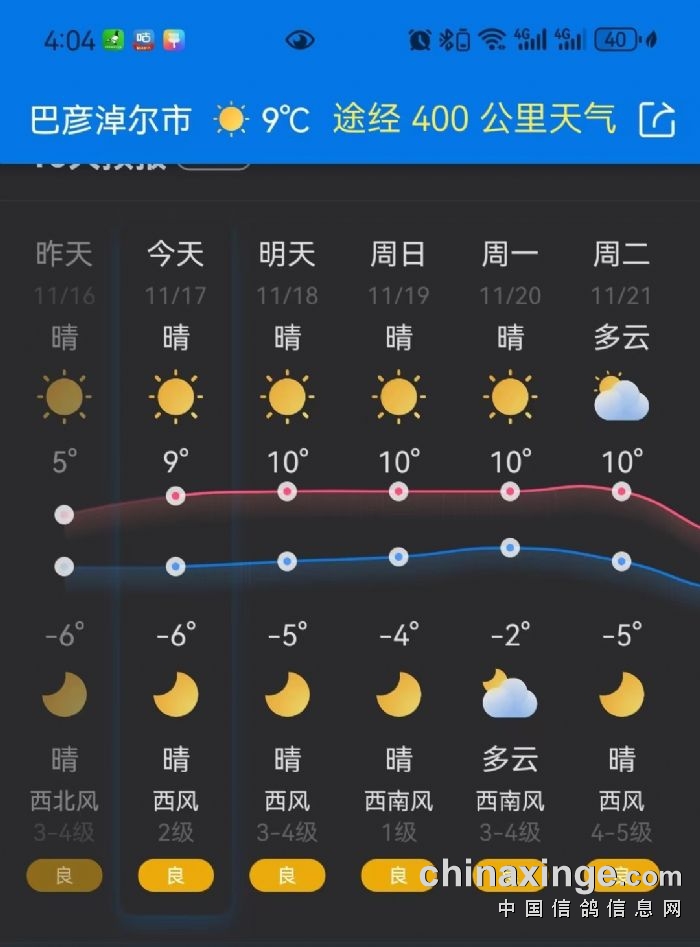Open the 途经 400 公里天气 link
This screenshot has width=700, height=947.
pyautogui.click(x=474, y=120)
